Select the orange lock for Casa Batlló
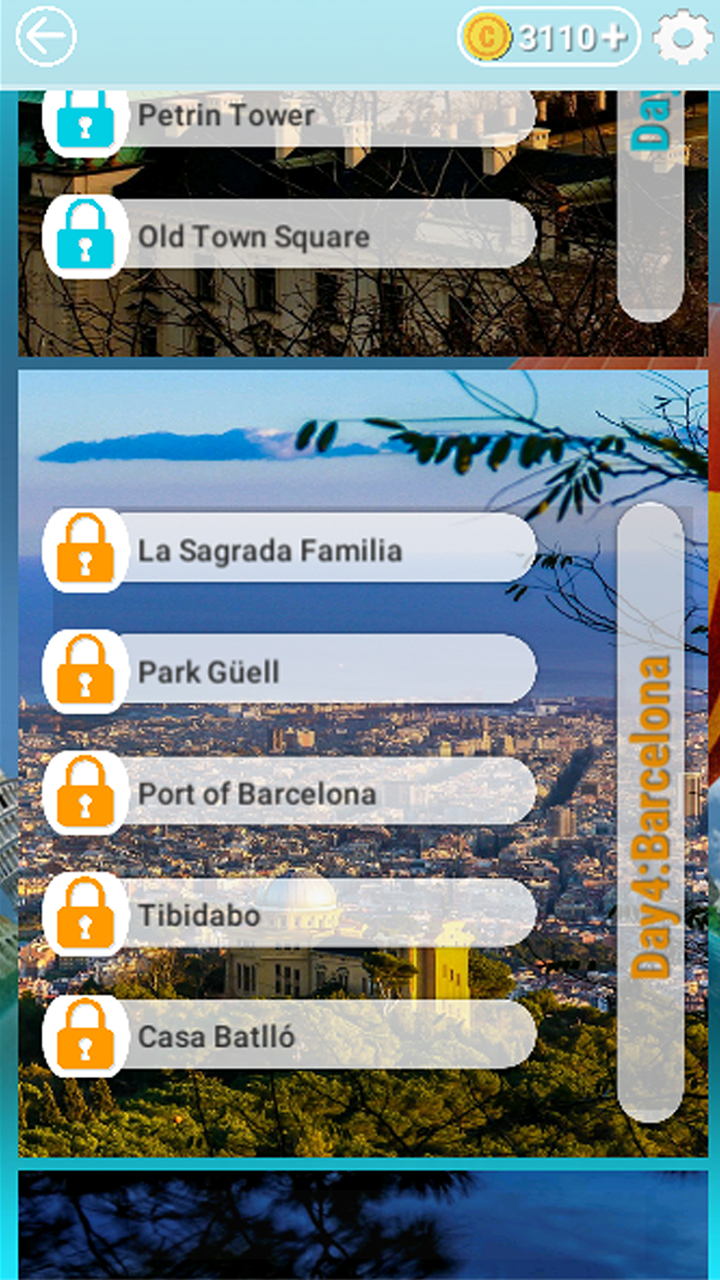The height and width of the screenshot is (1280, 720). pyautogui.click(x=84, y=1037)
